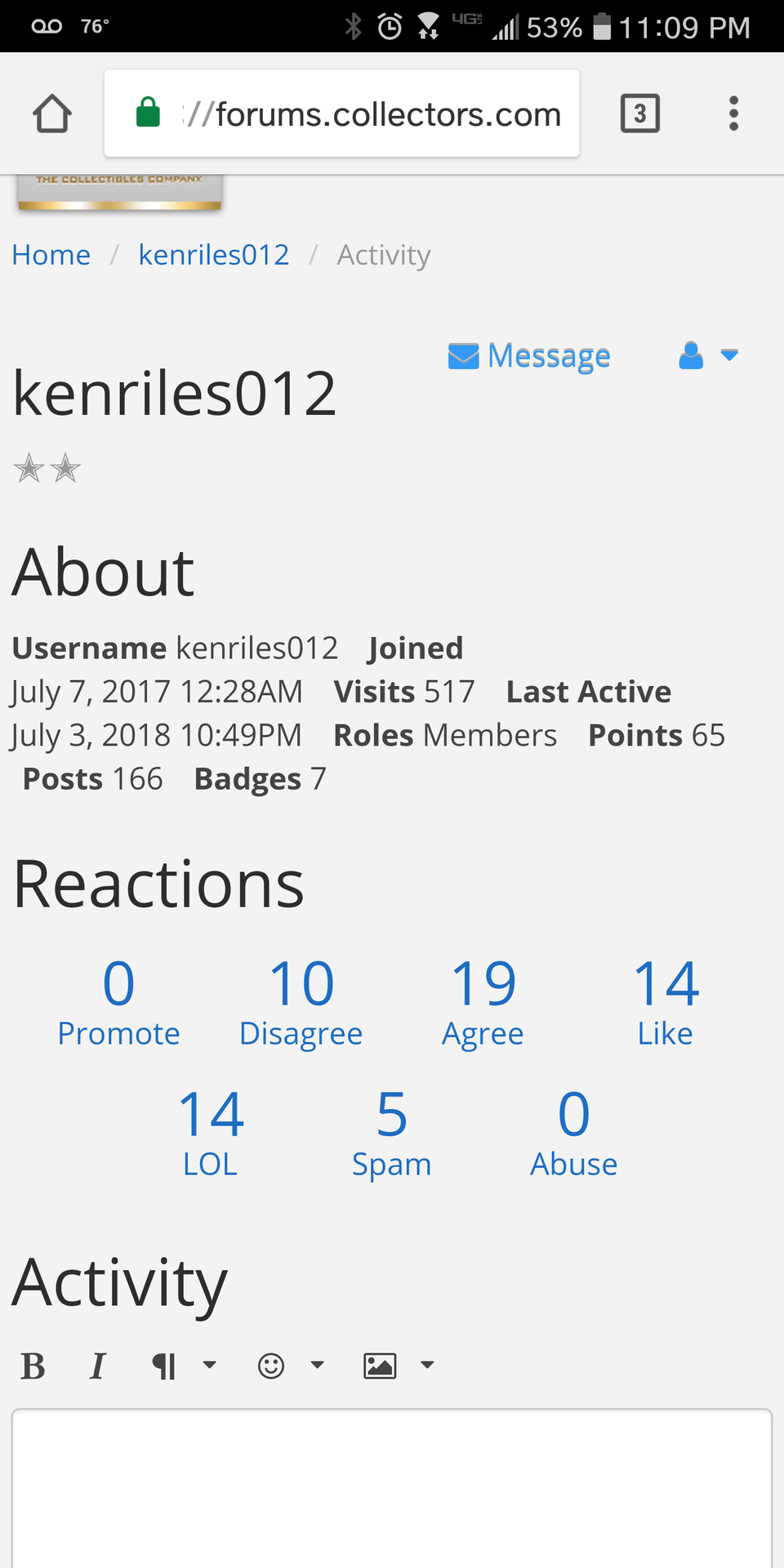Open the browser overflow menu
Viewport: 784px width, 1568px height.
coord(733,114)
